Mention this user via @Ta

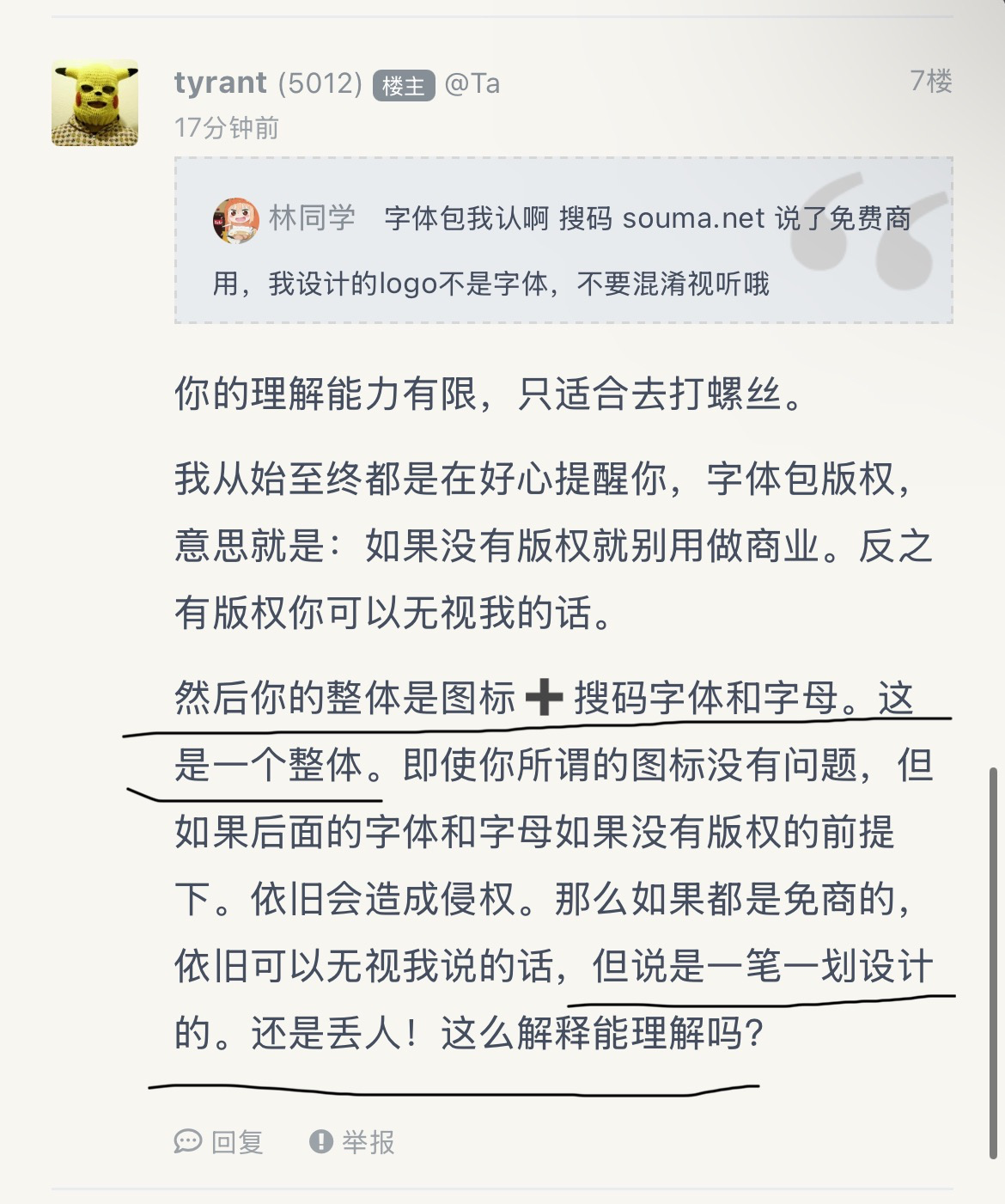point(472,83)
